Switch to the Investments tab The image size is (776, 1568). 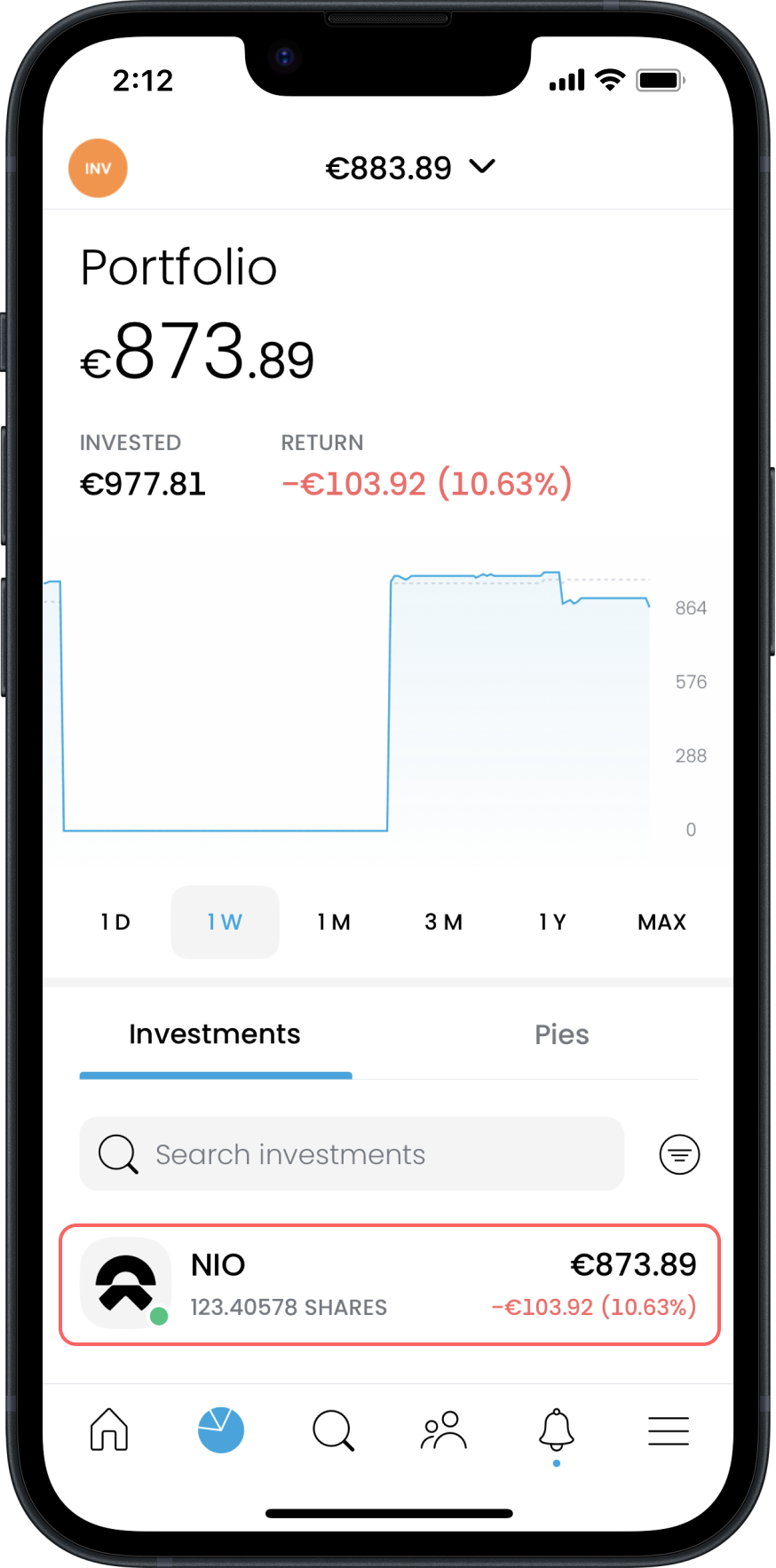coord(215,1034)
